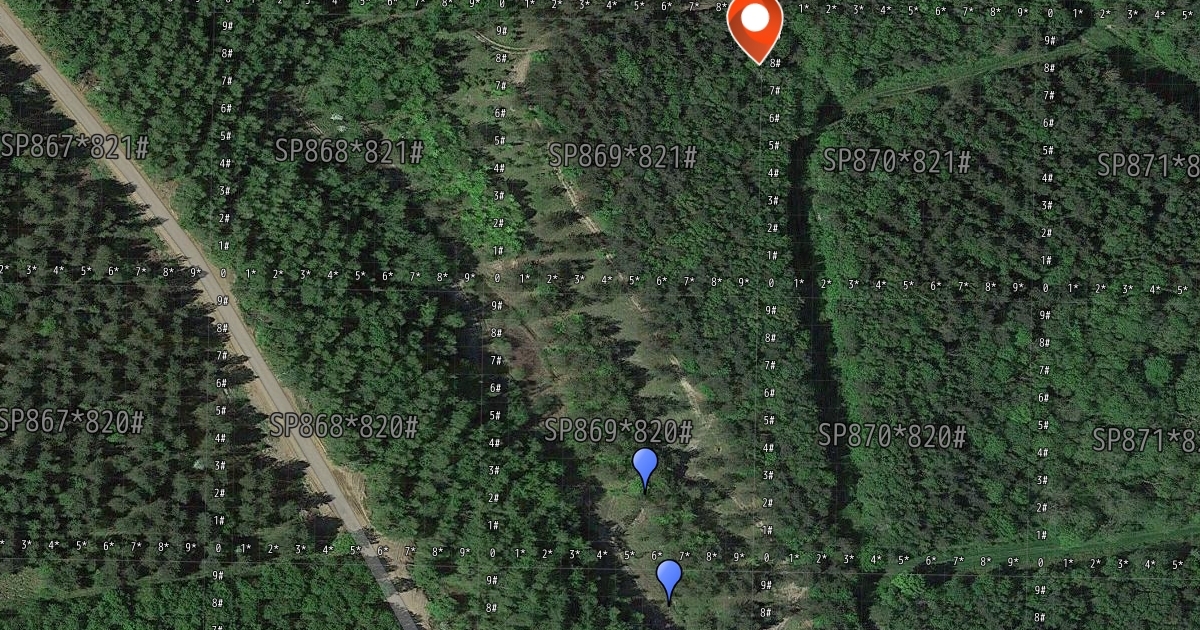
Task: Tap the red location pin marker
Action: [755, 24]
